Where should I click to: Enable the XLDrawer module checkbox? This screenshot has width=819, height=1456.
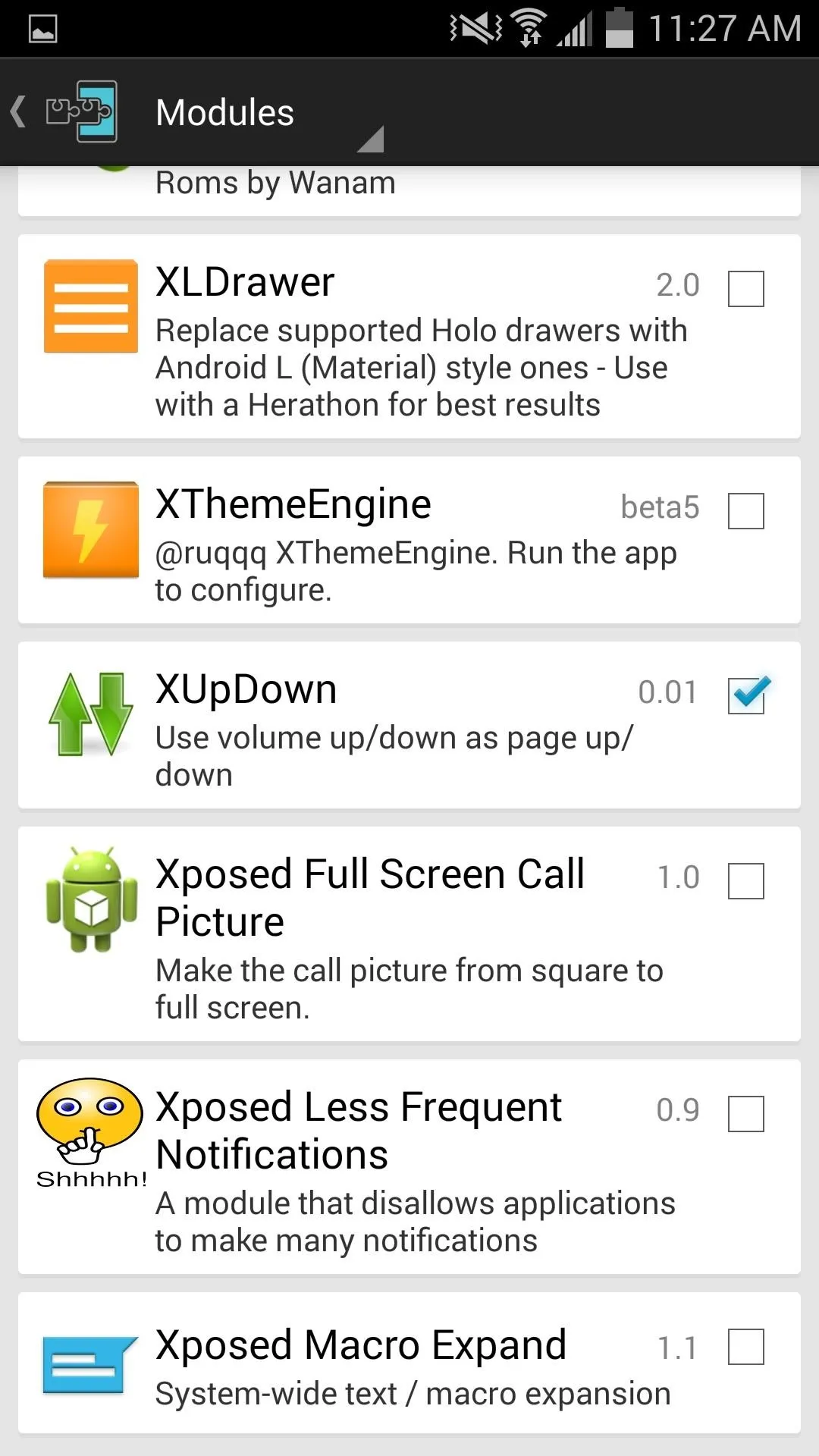(x=745, y=288)
